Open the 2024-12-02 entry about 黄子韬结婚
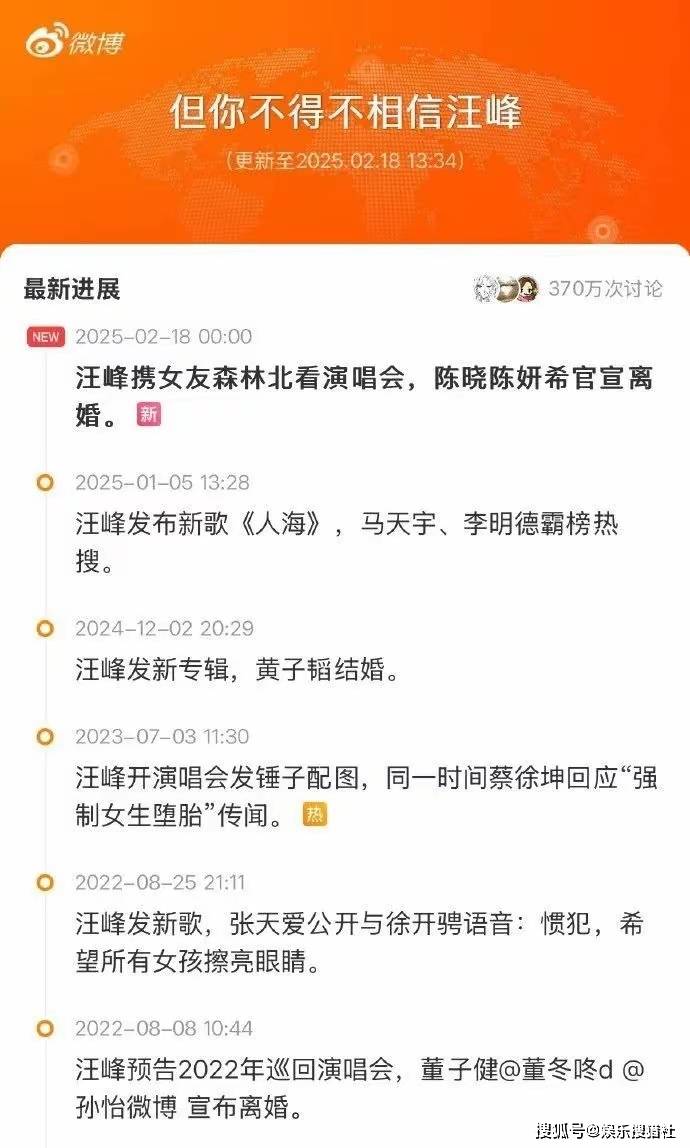690x1148 pixels. tap(238, 669)
